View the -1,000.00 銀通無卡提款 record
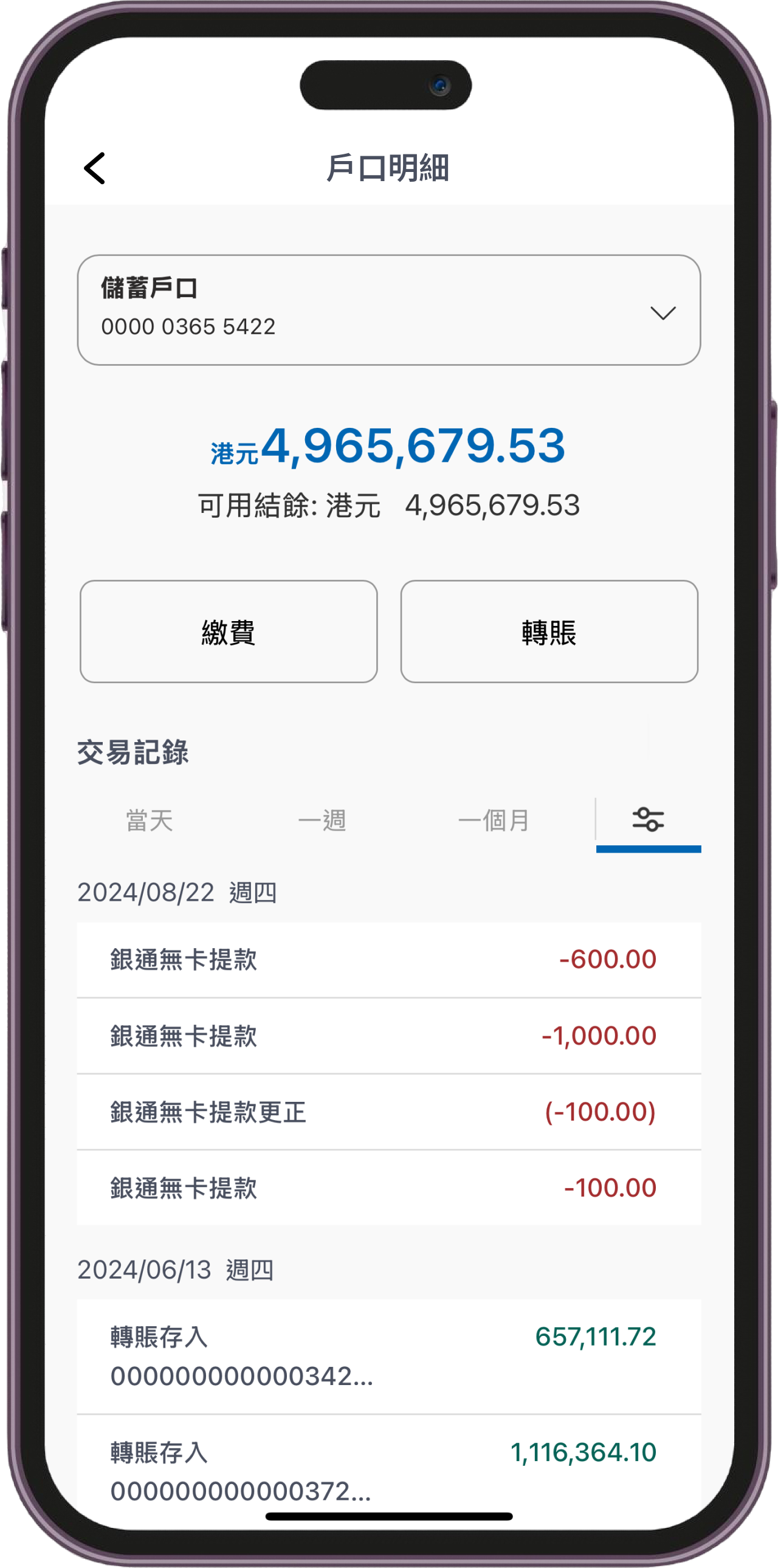The image size is (778, 1568). tap(388, 1036)
